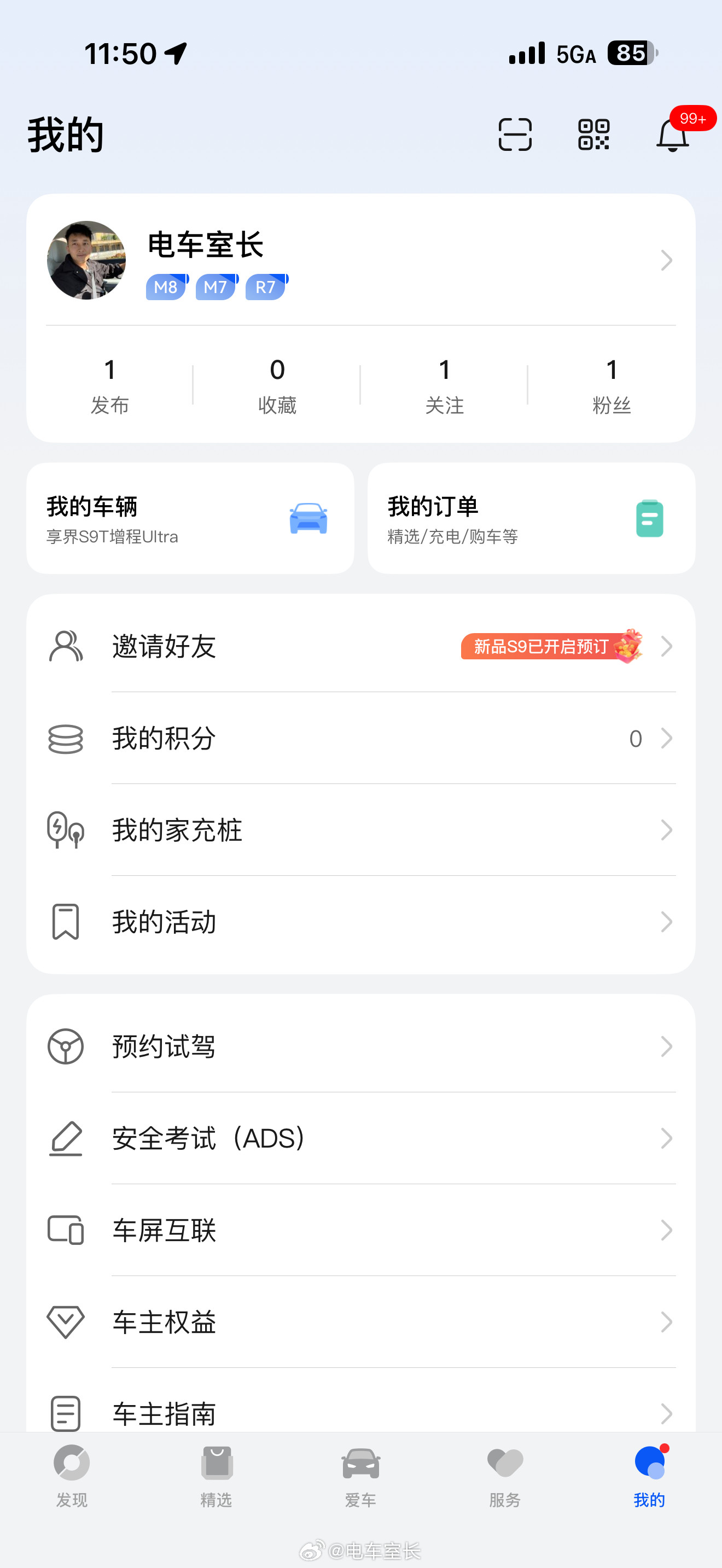Click the screen mirroring icon for 车屏互联
Screen dimensions: 722x1568
[66, 1231]
